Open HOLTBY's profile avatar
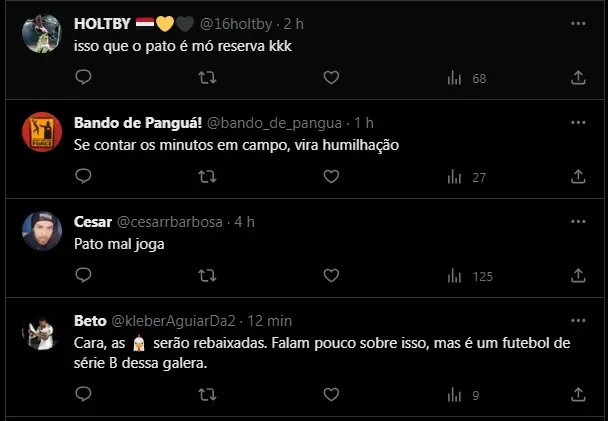Screen dimensions: 608x421 (x=42, y=33)
